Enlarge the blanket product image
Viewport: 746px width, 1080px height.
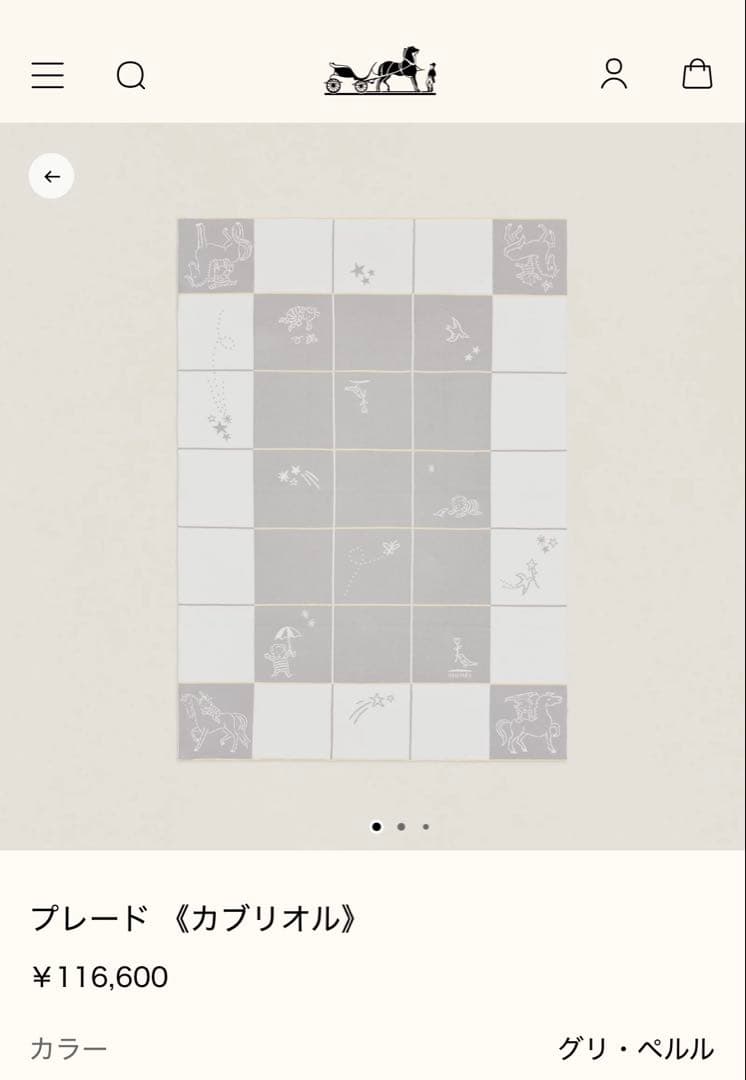coord(373,489)
